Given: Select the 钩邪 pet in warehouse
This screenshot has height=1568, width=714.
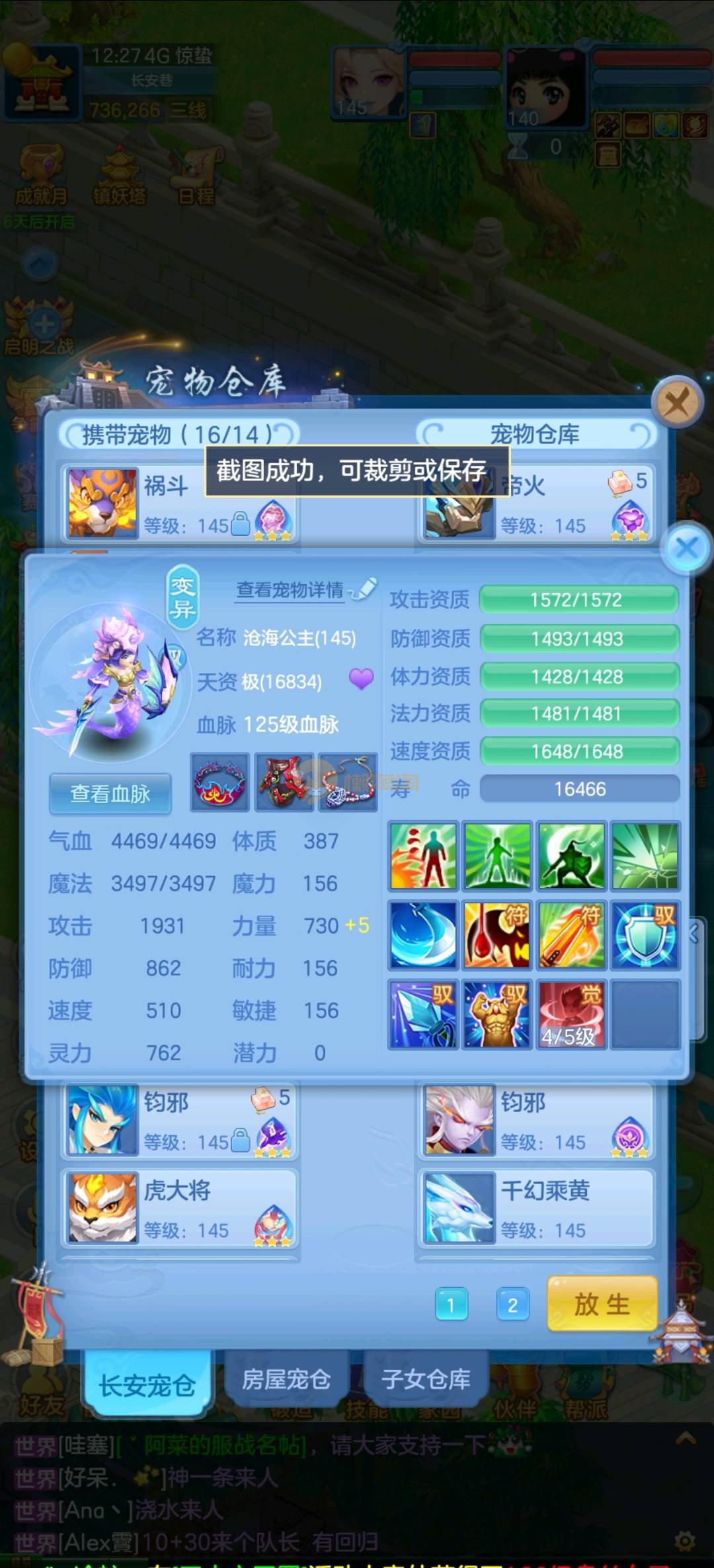Looking at the screenshot, I should click(536, 1119).
